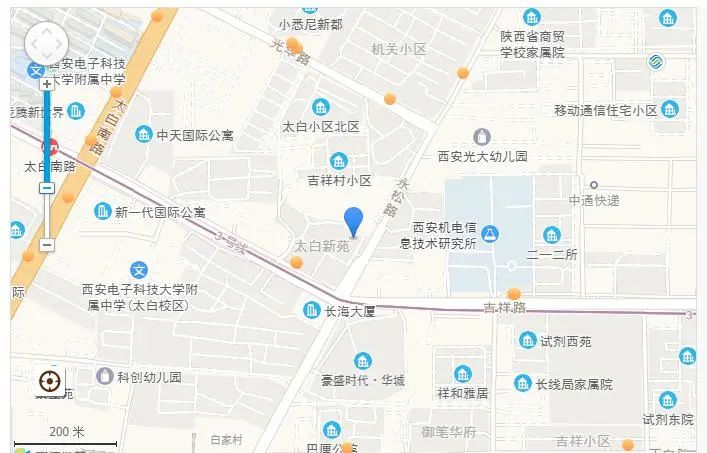Open the 吉祥村小区 place marker

(339, 162)
